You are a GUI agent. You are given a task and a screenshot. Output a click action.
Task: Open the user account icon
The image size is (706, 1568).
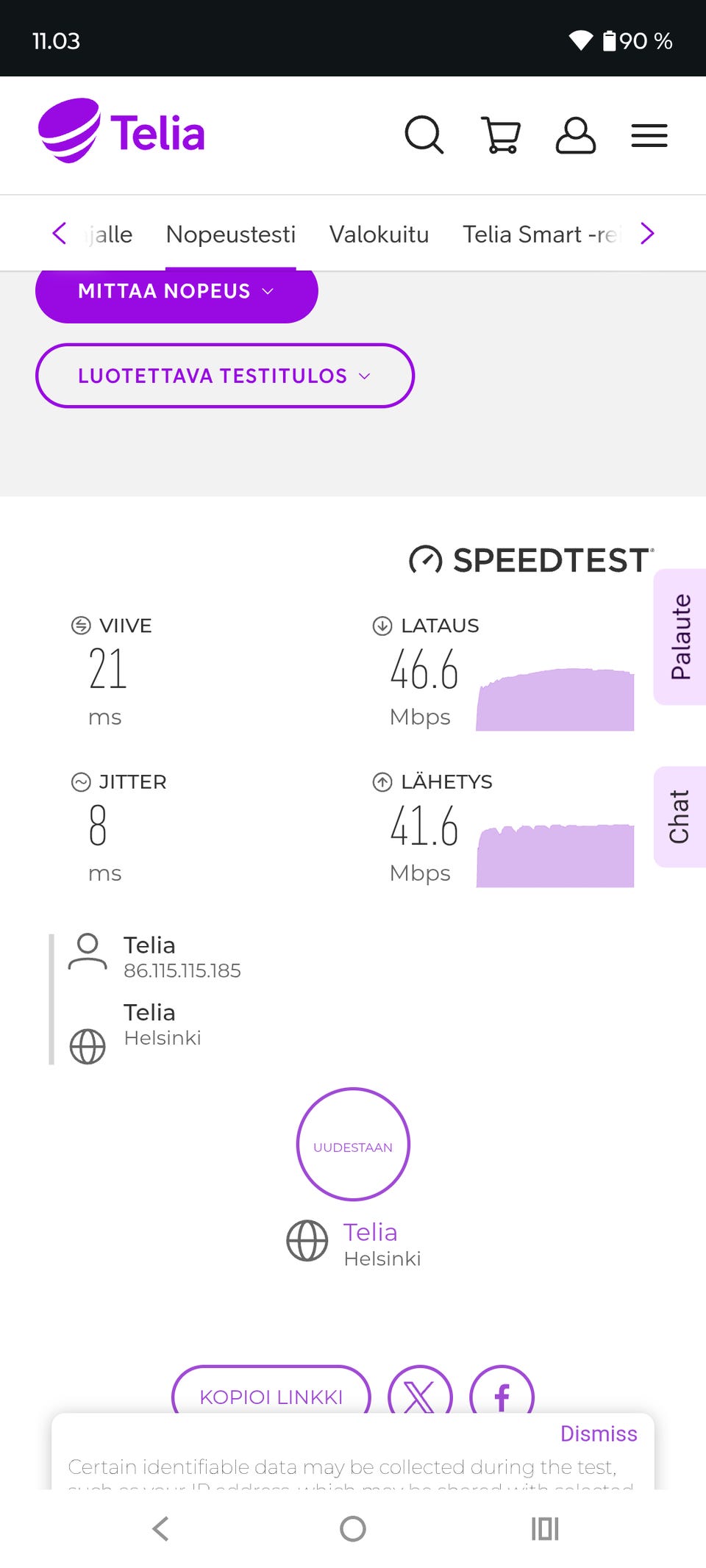[575, 135]
